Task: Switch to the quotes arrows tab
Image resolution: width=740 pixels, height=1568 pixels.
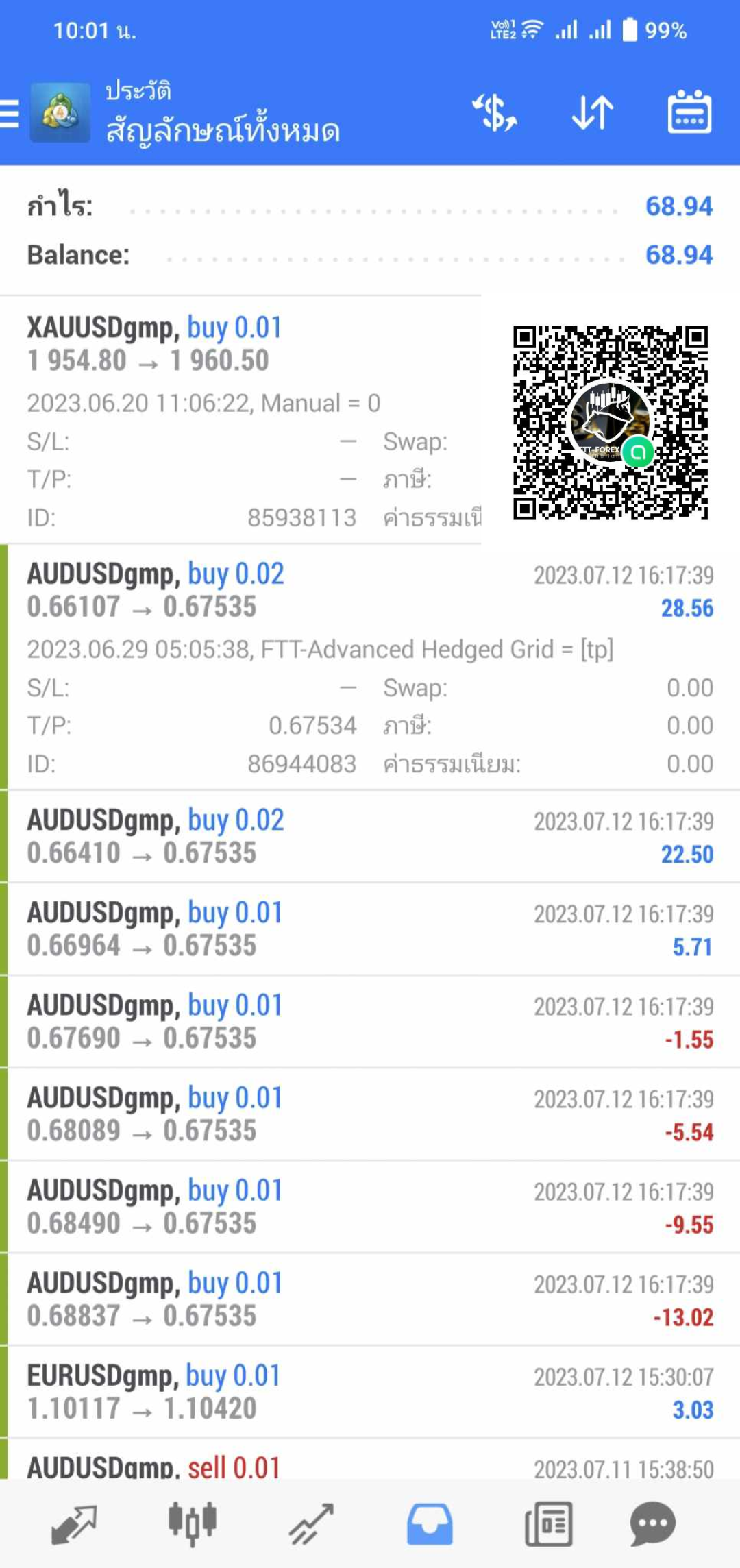Action: coord(74,1525)
